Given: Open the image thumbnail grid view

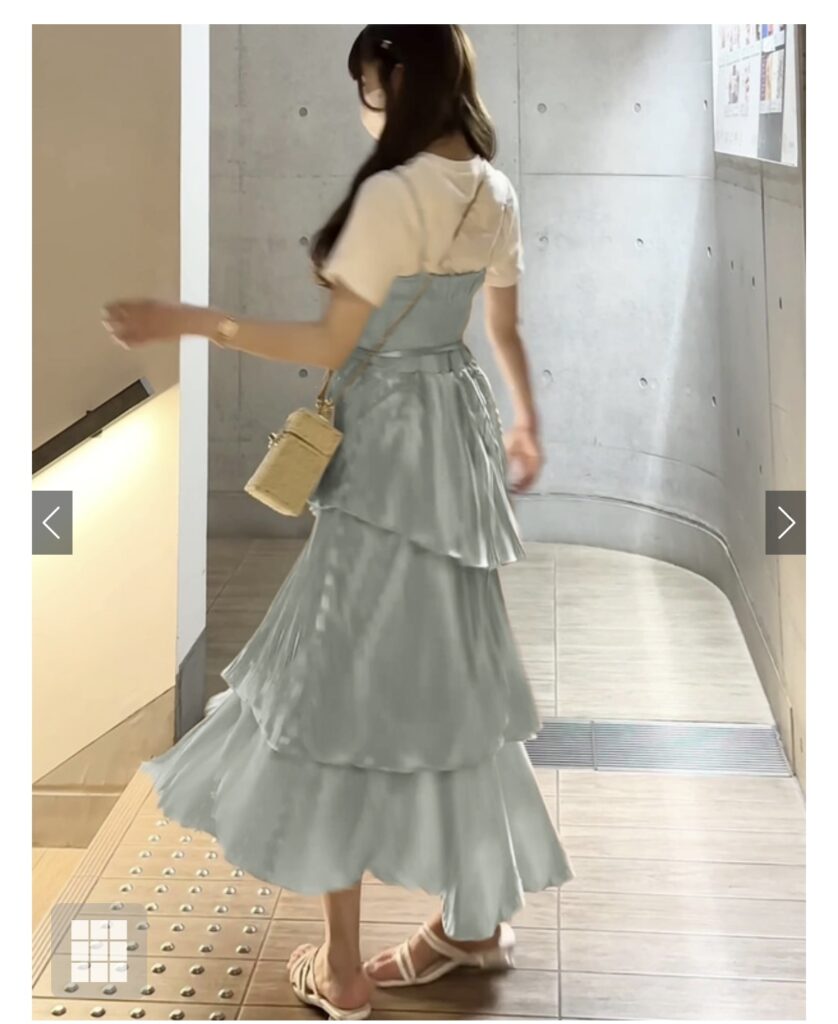Looking at the screenshot, I should click(98, 949).
